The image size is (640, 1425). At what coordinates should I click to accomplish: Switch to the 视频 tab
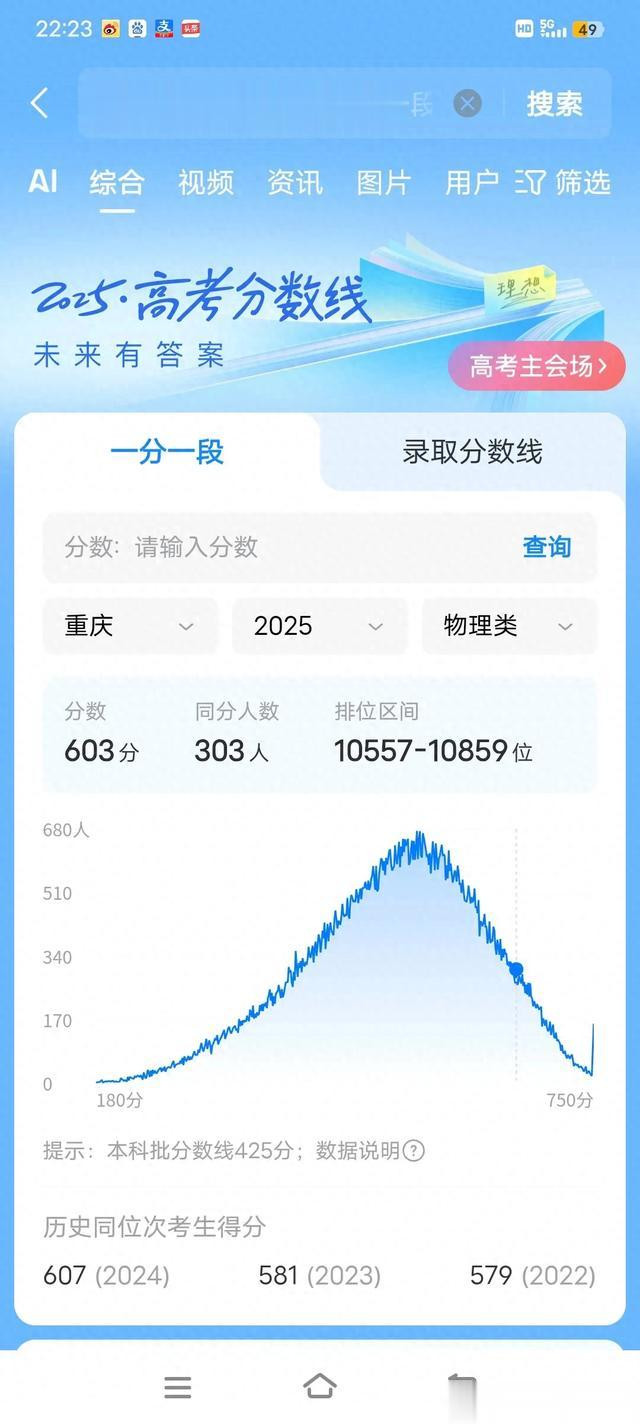tap(206, 182)
